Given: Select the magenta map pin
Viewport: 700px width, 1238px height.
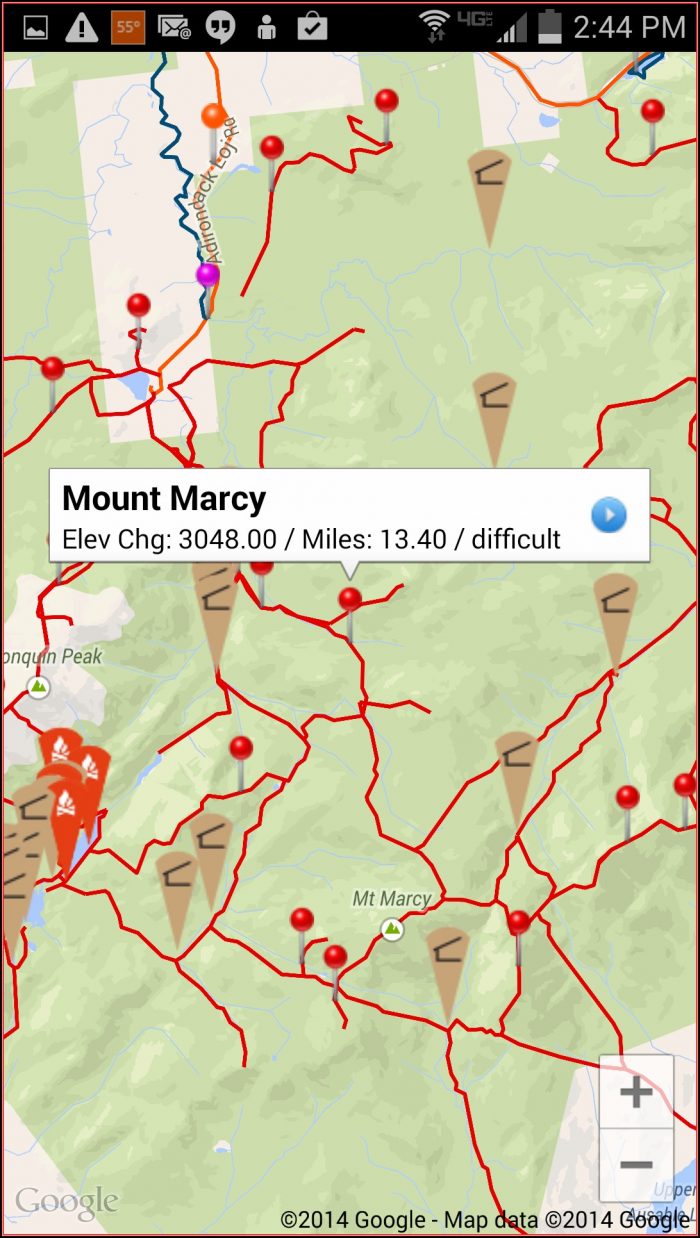Looking at the screenshot, I should click(207, 274).
